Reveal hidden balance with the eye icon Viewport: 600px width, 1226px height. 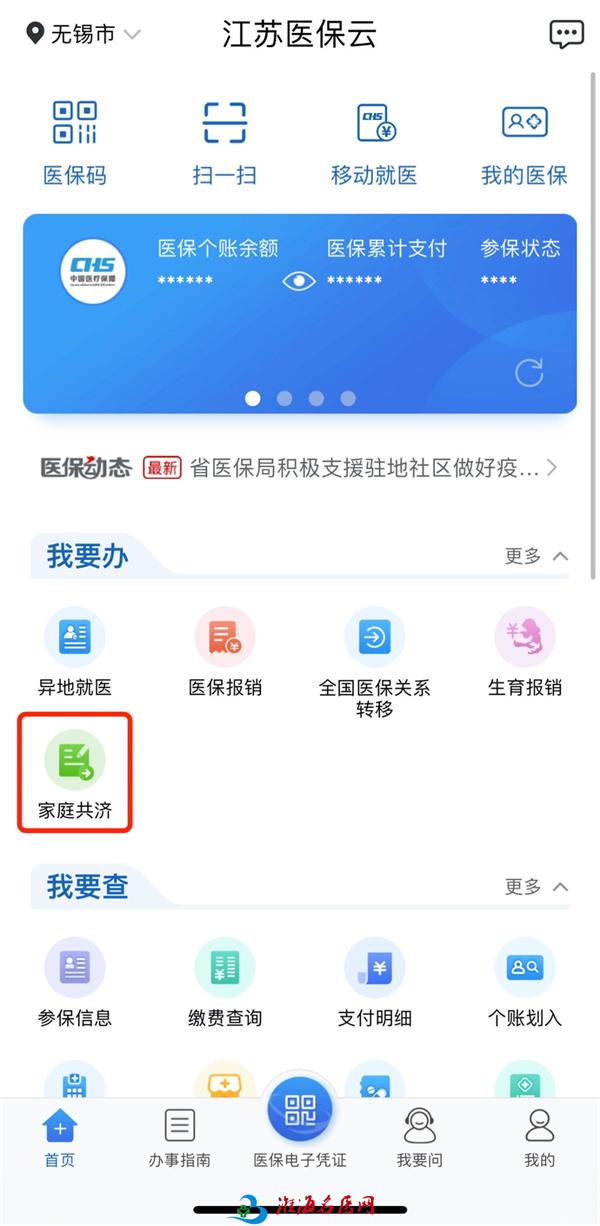click(299, 281)
